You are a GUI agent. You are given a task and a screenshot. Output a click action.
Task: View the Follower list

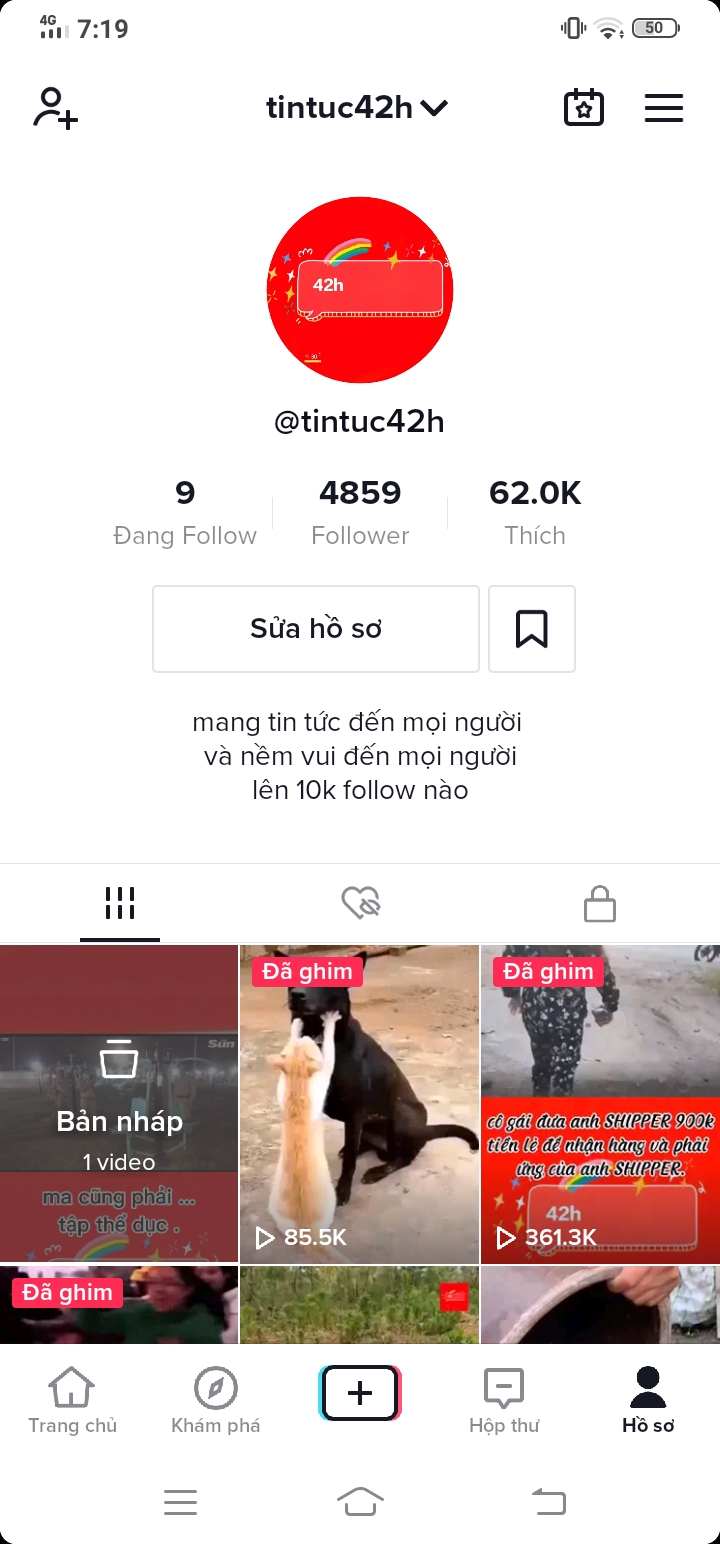(x=360, y=513)
